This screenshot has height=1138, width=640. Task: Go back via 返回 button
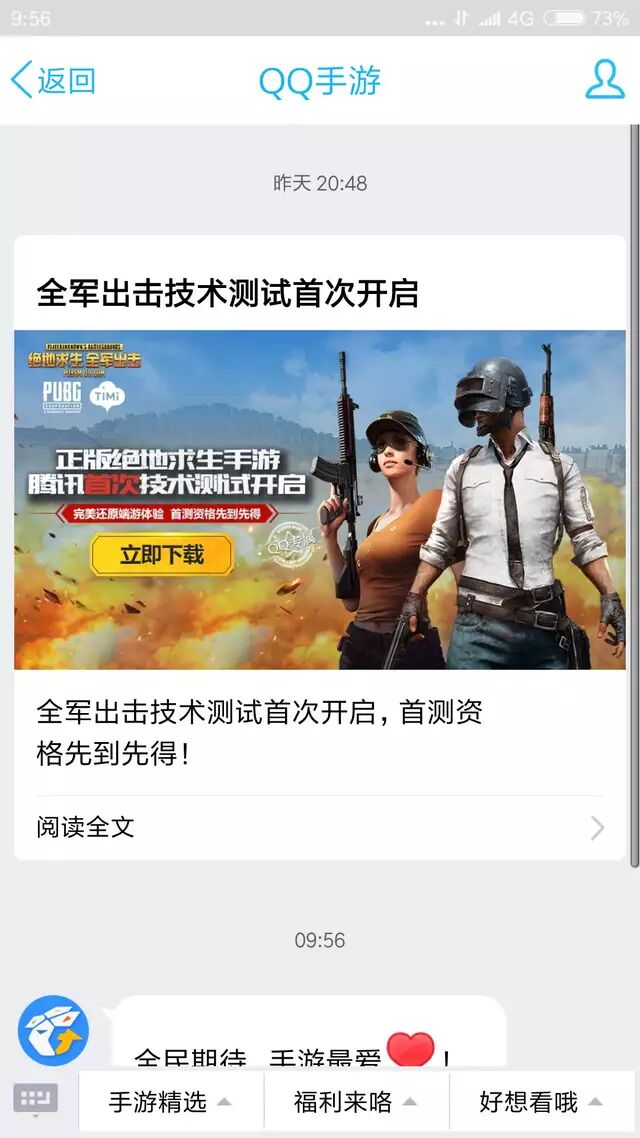(x=53, y=80)
